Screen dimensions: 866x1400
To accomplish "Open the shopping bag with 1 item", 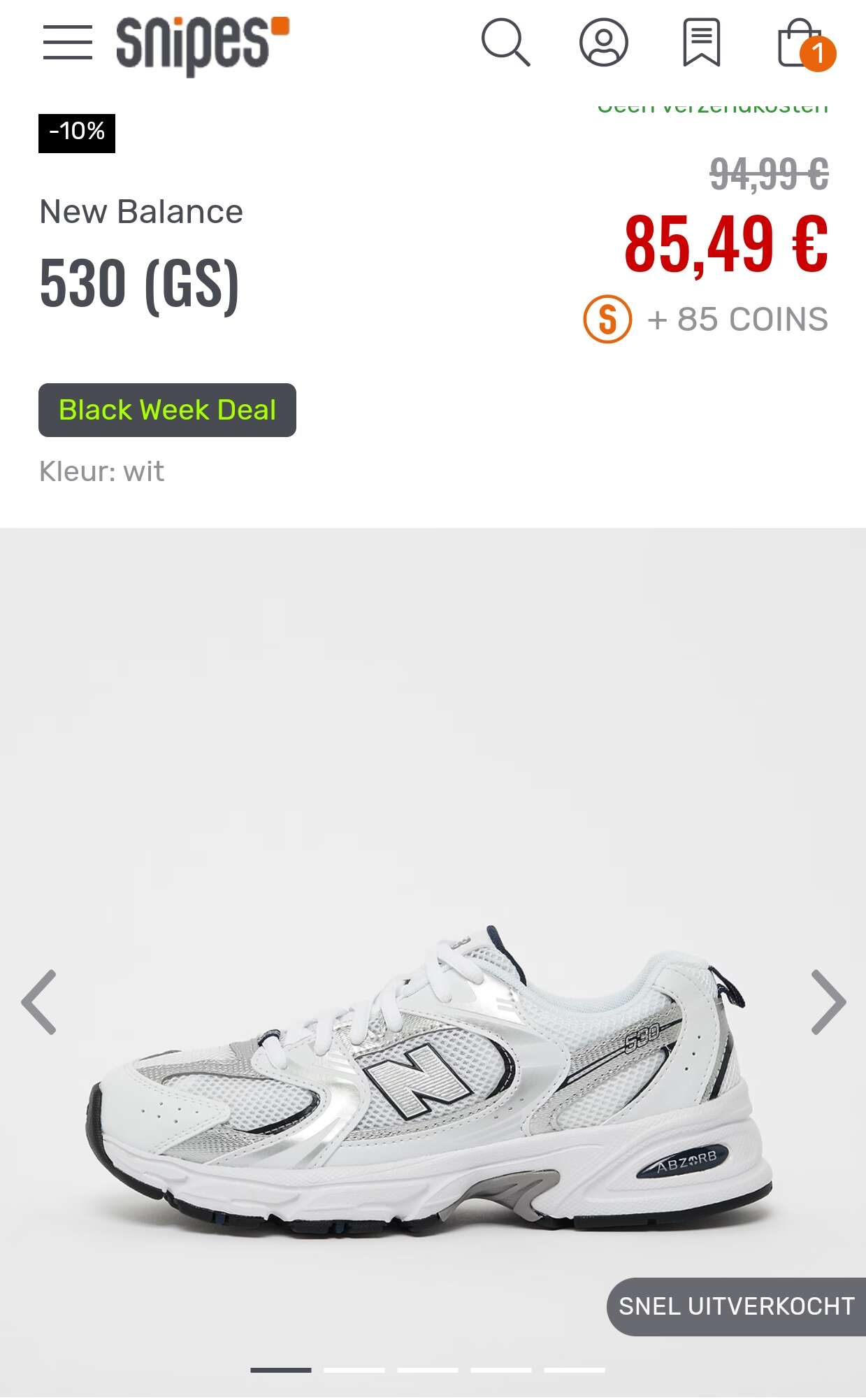I will tap(805, 44).
